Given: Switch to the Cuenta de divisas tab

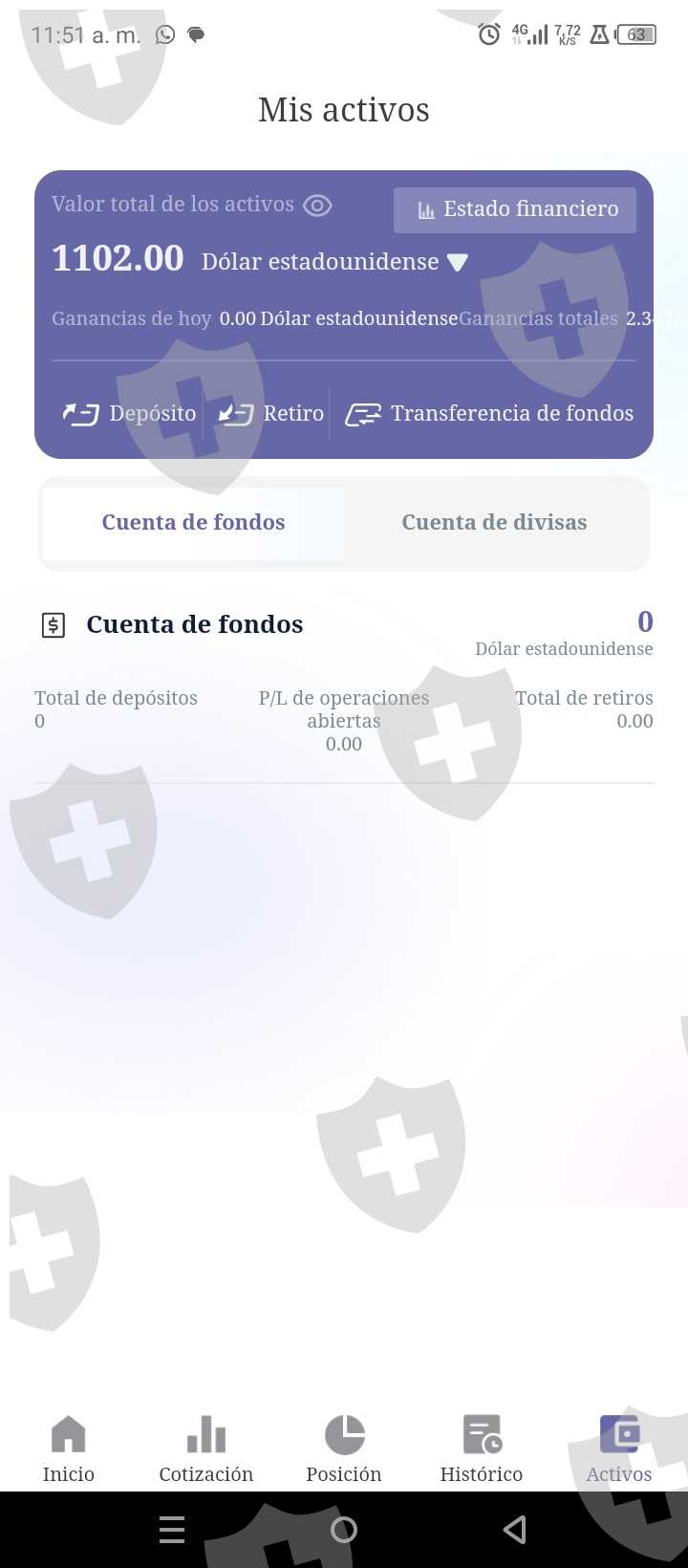Looking at the screenshot, I should pyautogui.click(x=494, y=523).
